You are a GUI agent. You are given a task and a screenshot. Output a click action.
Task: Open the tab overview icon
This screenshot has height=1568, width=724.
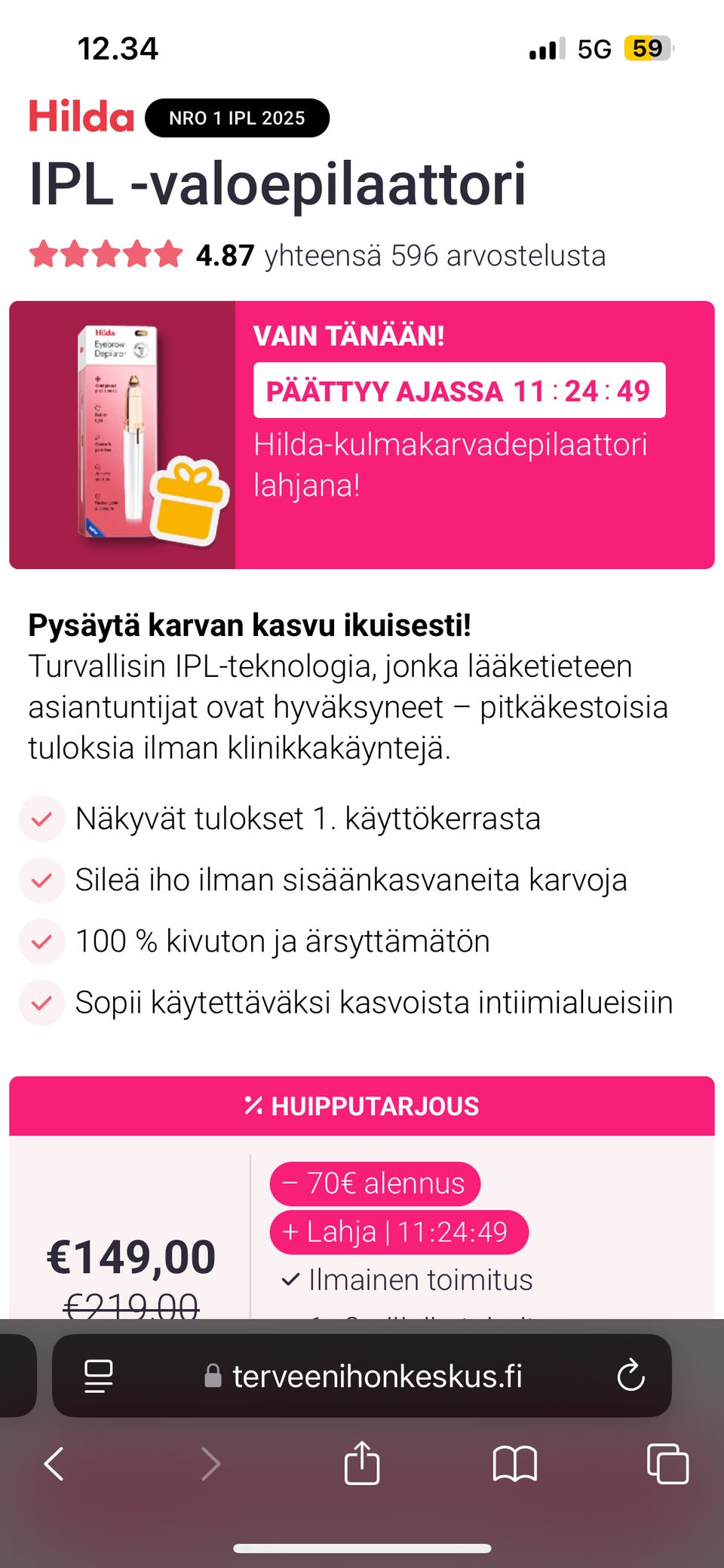[667, 1464]
